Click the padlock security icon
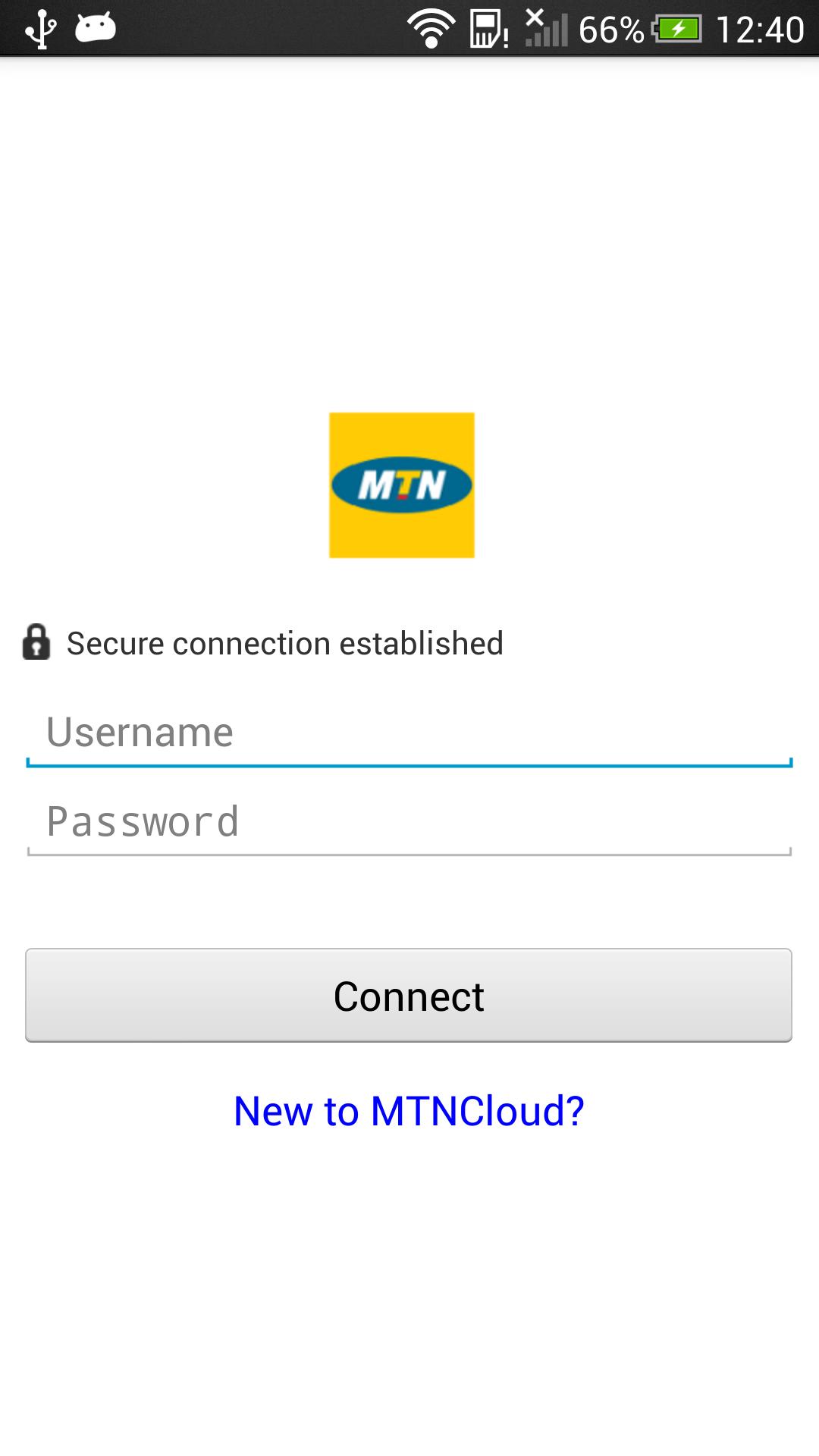The height and width of the screenshot is (1456, 819). (36, 642)
